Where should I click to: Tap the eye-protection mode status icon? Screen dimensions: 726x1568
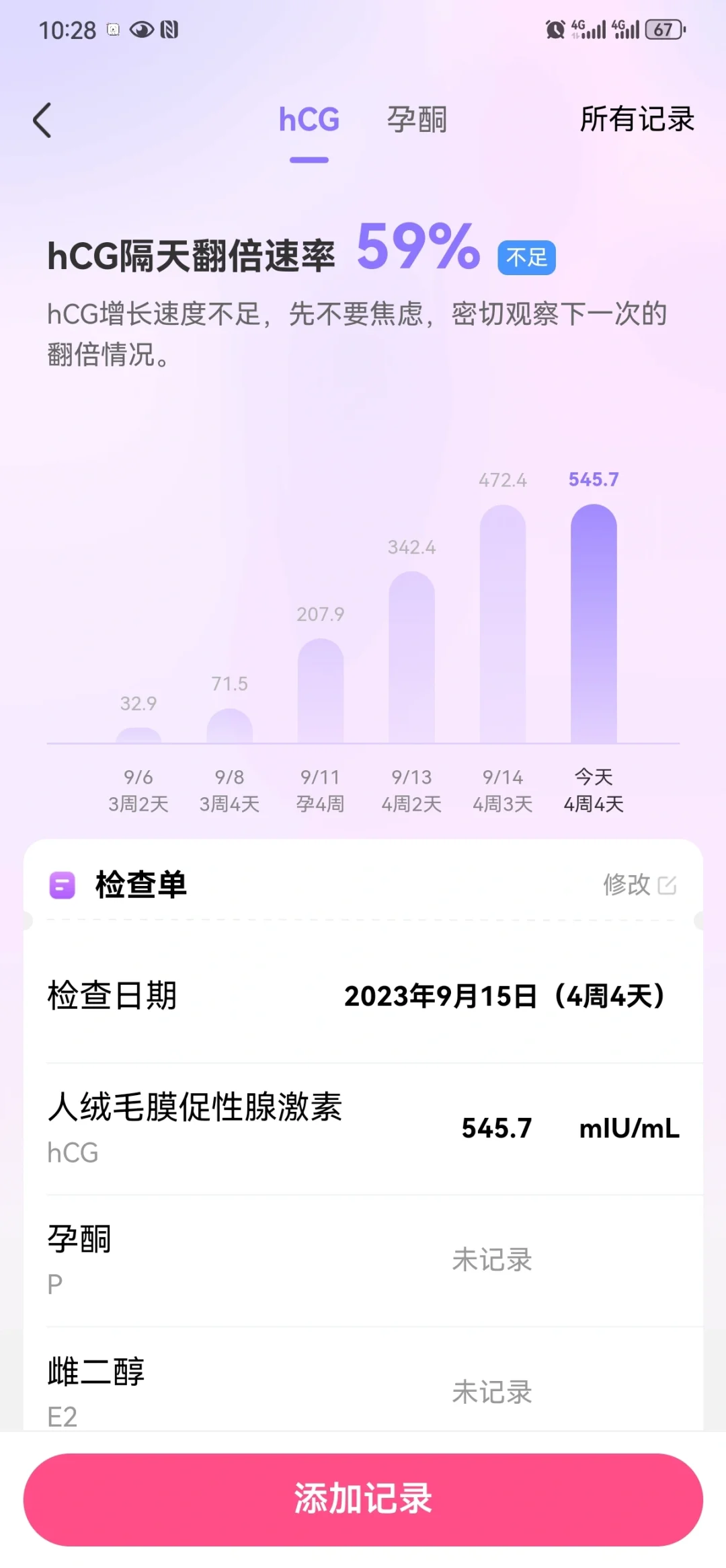tap(143, 29)
